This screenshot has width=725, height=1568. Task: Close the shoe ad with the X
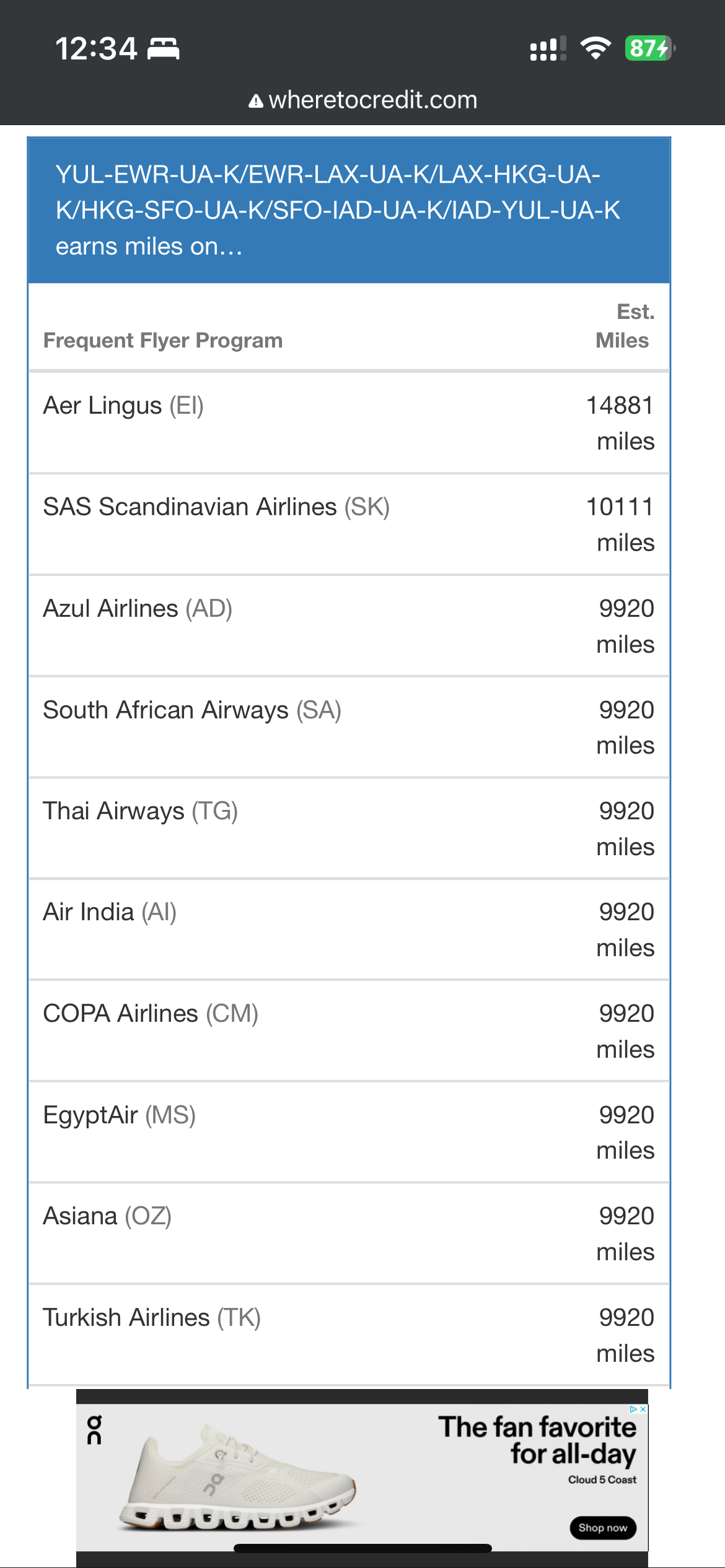[x=643, y=1409]
